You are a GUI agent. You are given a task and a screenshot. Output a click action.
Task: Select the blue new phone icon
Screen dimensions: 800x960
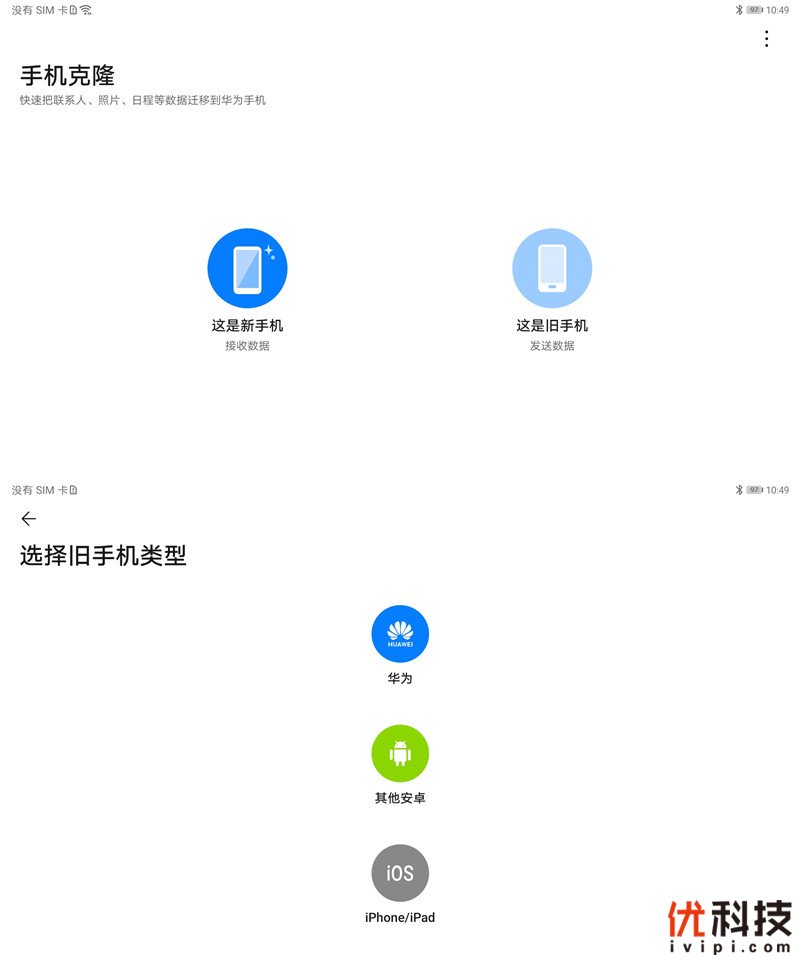(x=247, y=267)
